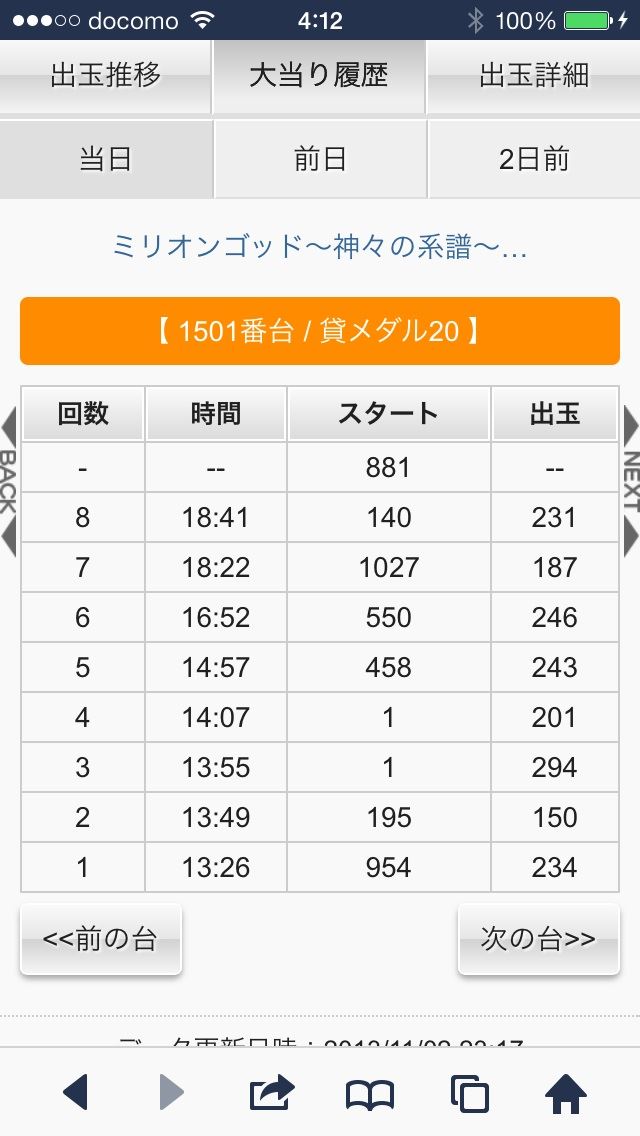Go forward with the browser's right arrow

(x=171, y=1092)
